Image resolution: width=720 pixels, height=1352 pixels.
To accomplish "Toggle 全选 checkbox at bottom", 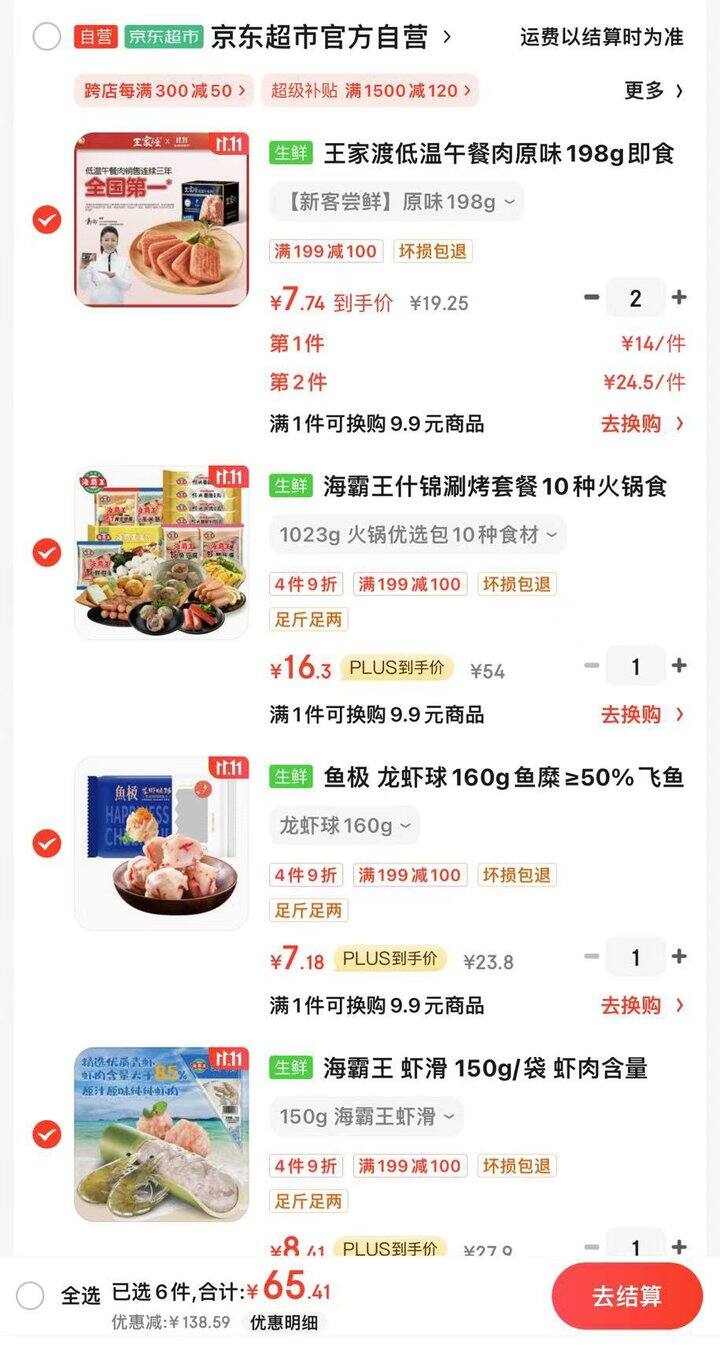I will [x=30, y=1296].
